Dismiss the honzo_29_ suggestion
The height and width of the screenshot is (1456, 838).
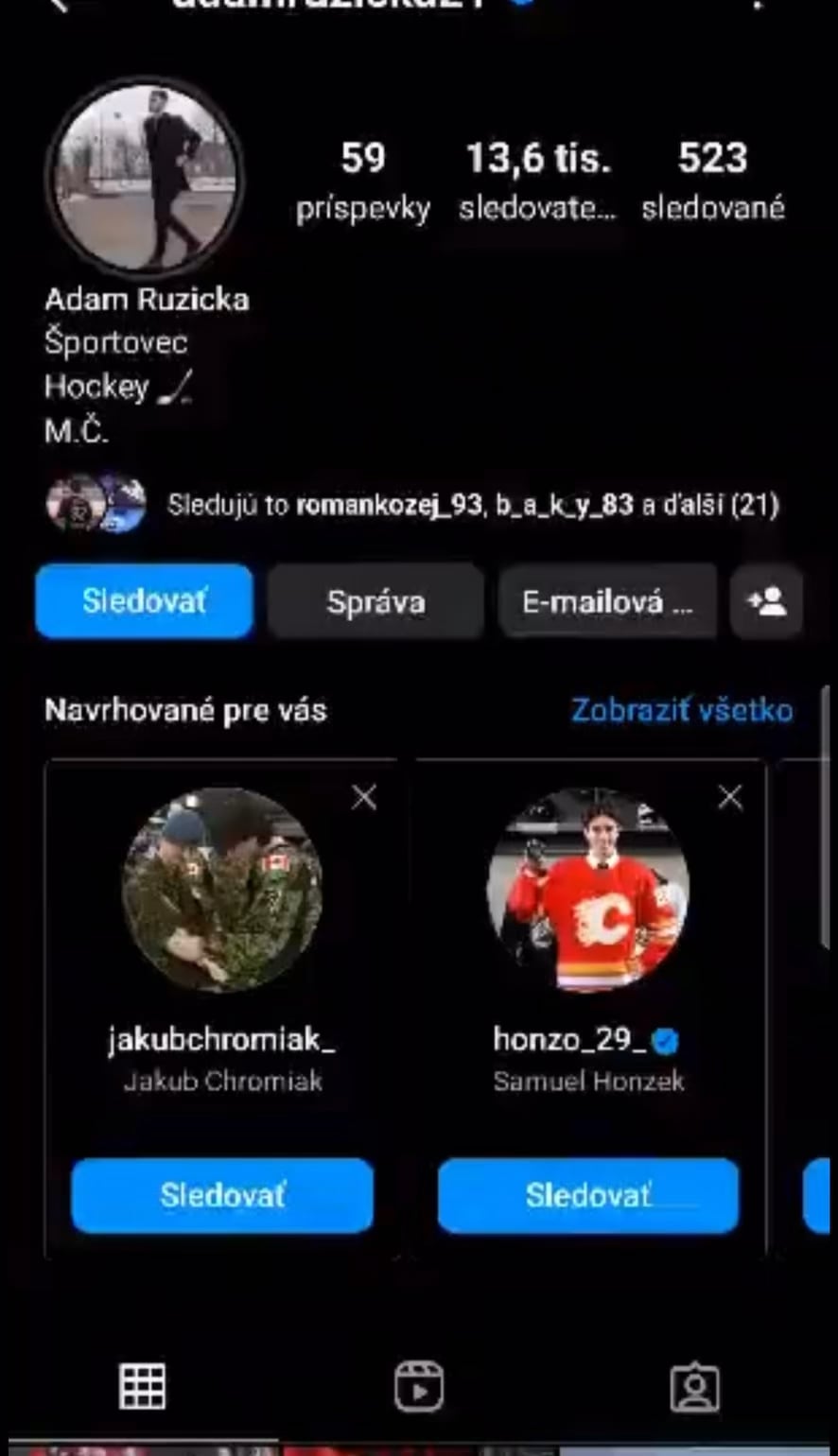click(730, 798)
